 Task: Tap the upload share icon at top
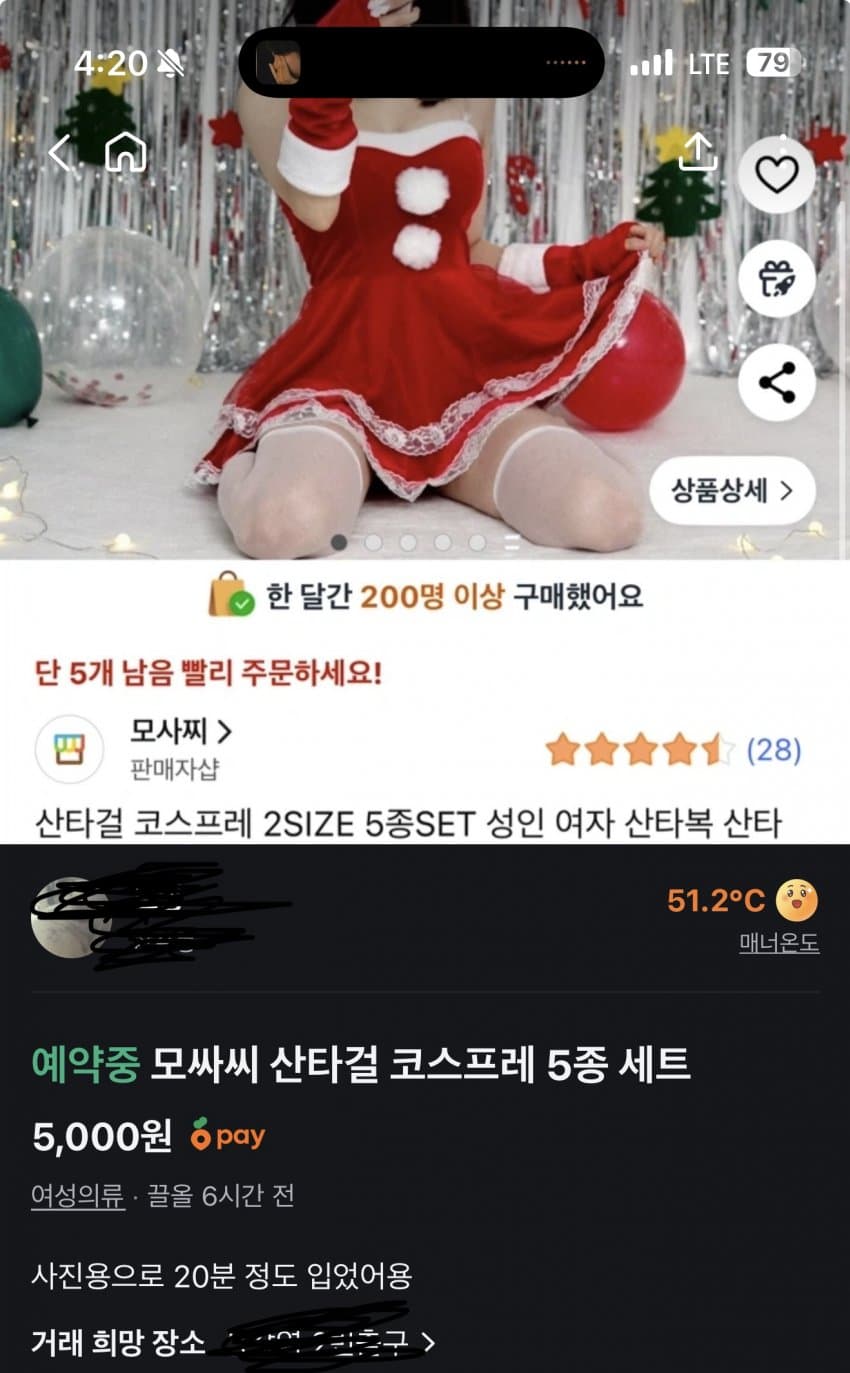[697, 152]
